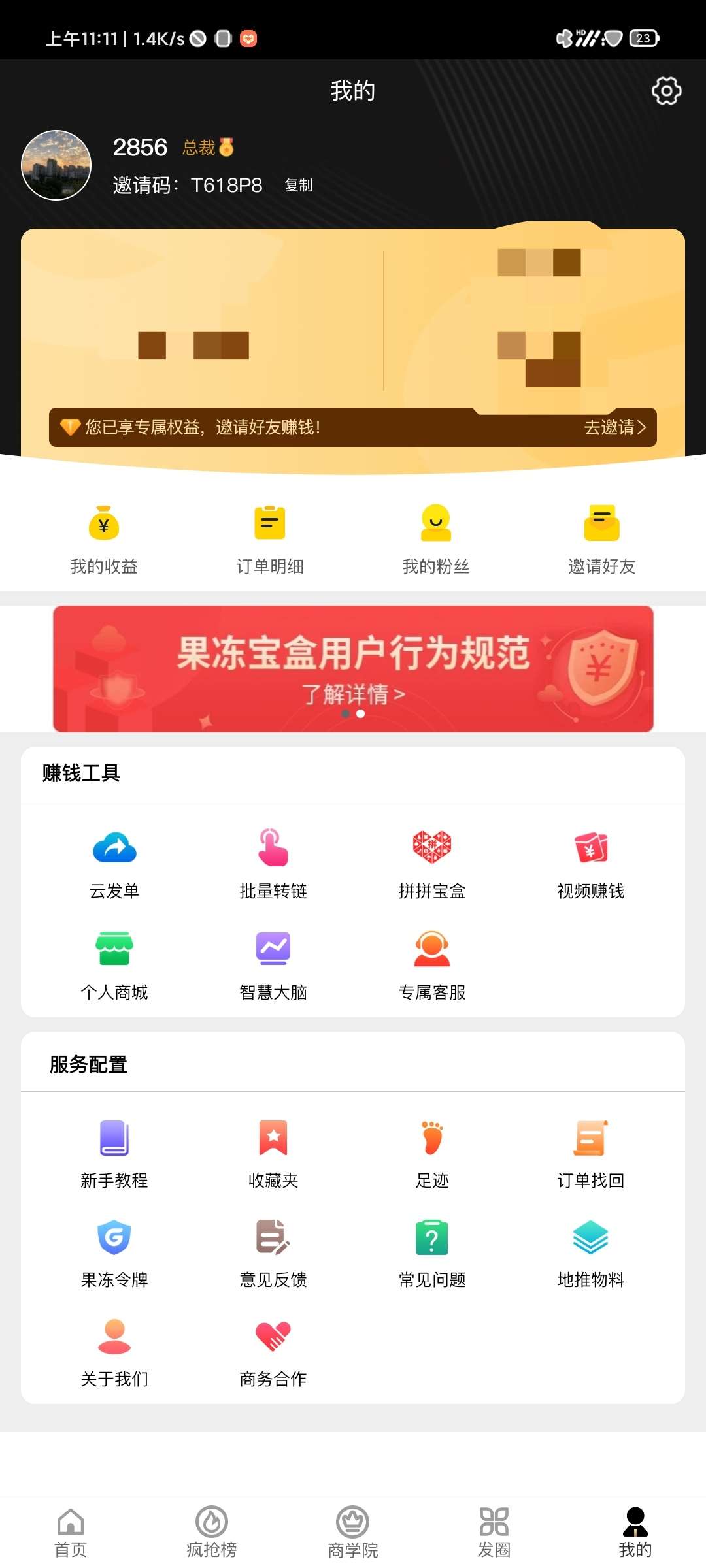Open 批量转链 batch link conversion

(x=273, y=864)
